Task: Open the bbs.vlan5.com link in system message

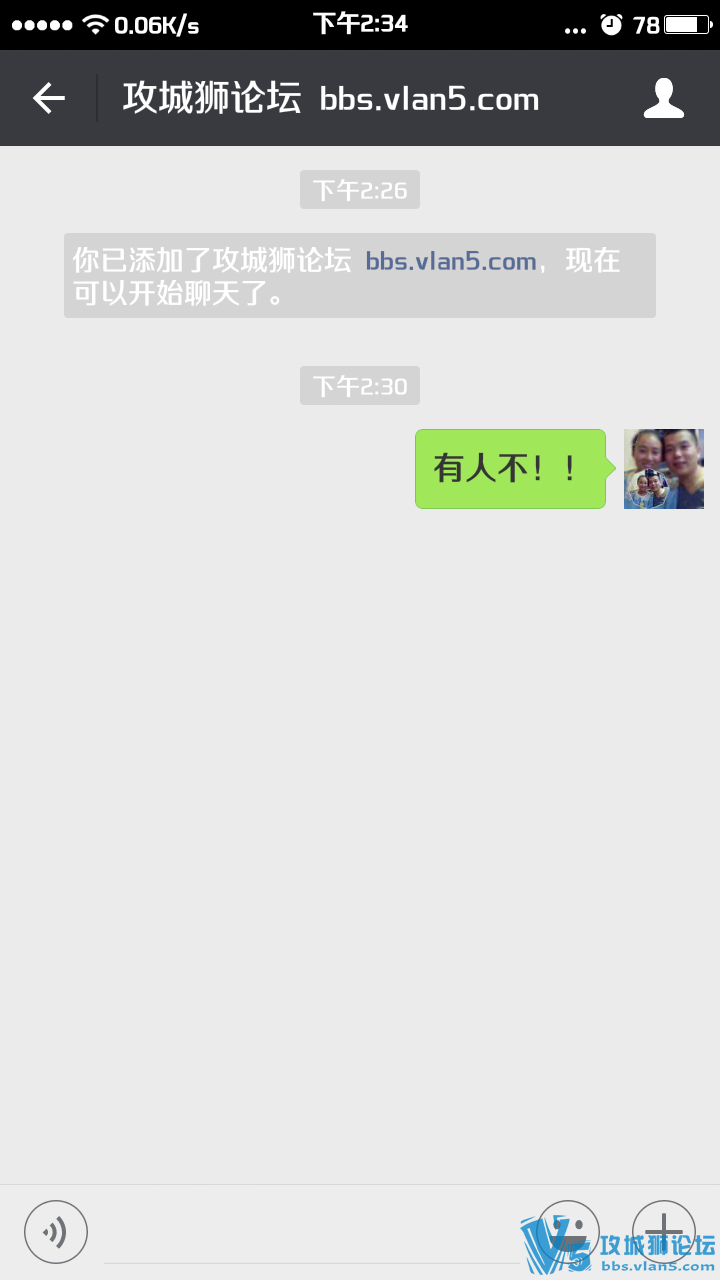Action: tap(451, 261)
